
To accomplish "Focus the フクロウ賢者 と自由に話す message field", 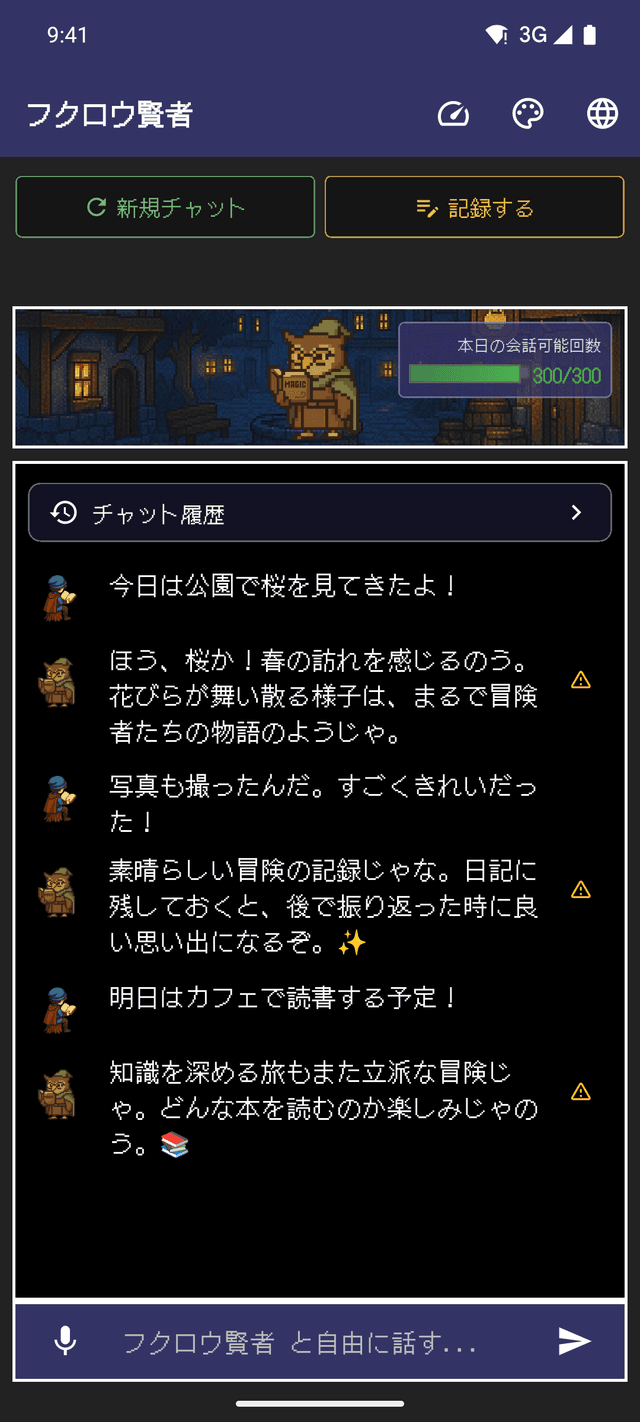I will (x=310, y=1342).
